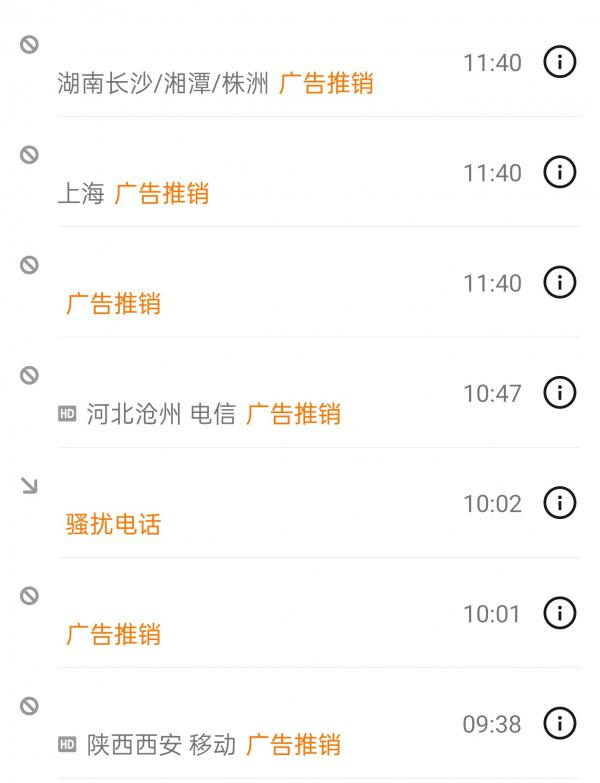Tap the 陕西西安 移动 call entry
This screenshot has width=600, height=783.
click(250, 725)
